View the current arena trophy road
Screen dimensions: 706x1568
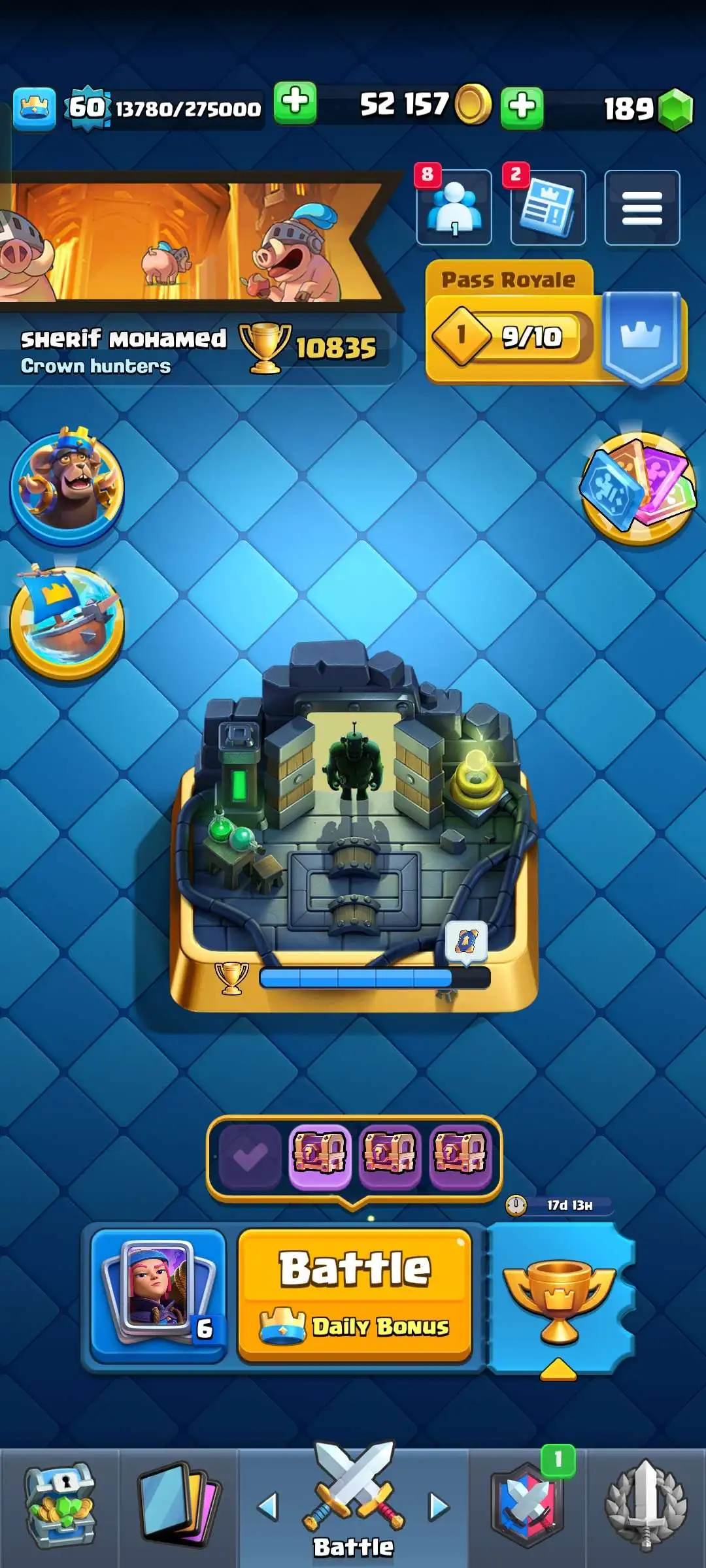pyautogui.click(x=354, y=830)
